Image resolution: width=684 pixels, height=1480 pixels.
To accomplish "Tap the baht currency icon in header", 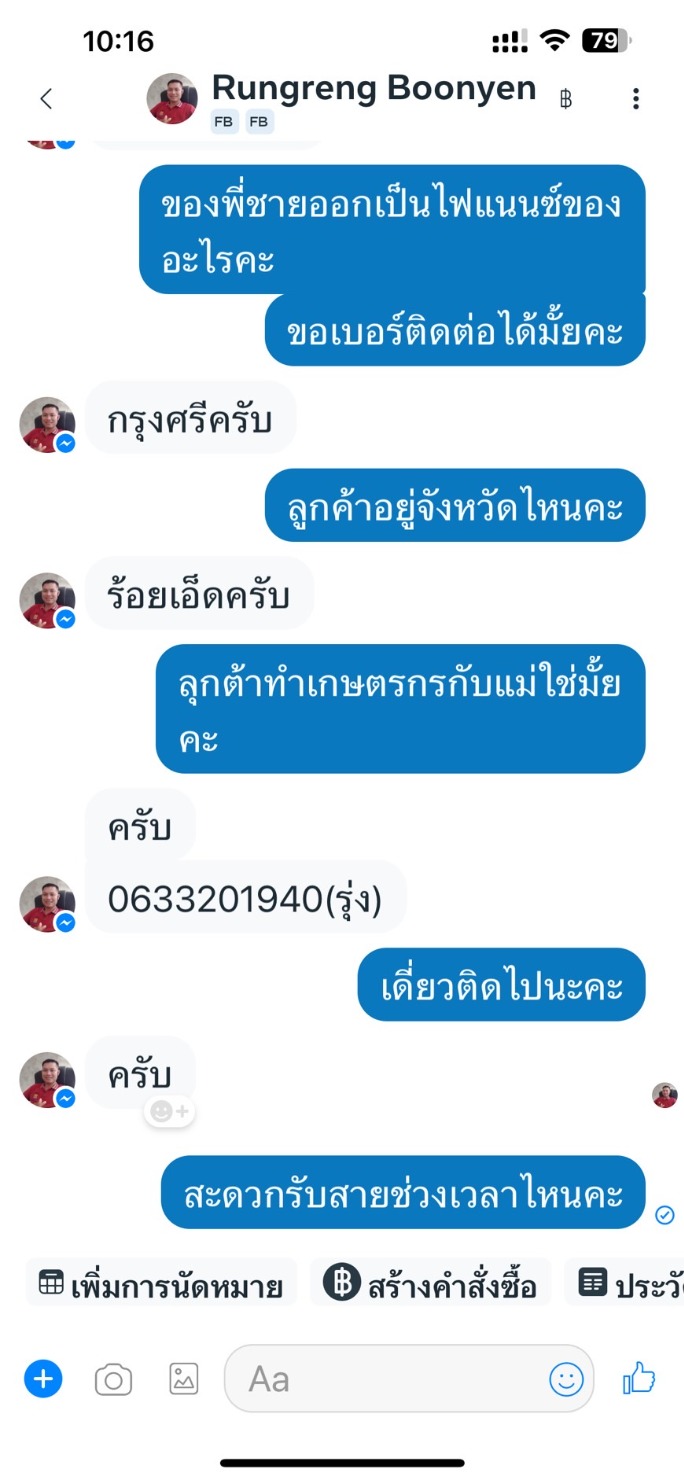I will tap(566, 99).
